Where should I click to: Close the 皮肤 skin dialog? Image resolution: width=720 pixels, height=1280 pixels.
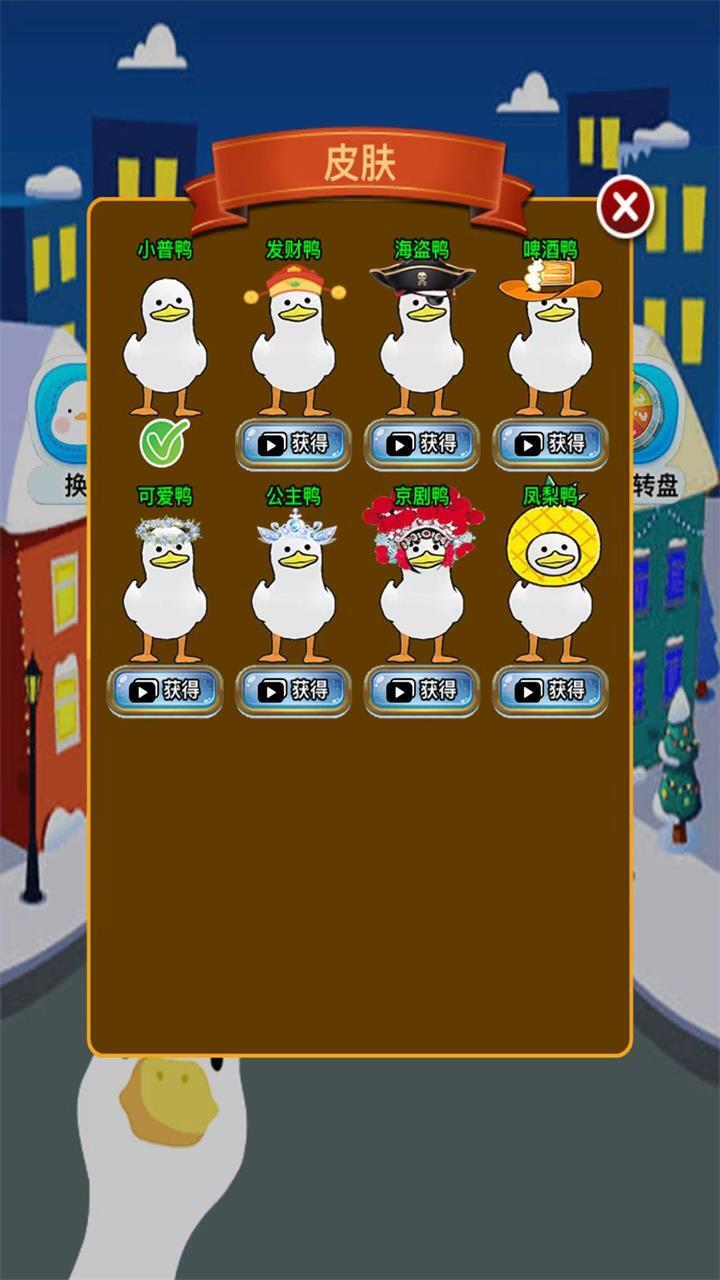click(x=625, y=208)
